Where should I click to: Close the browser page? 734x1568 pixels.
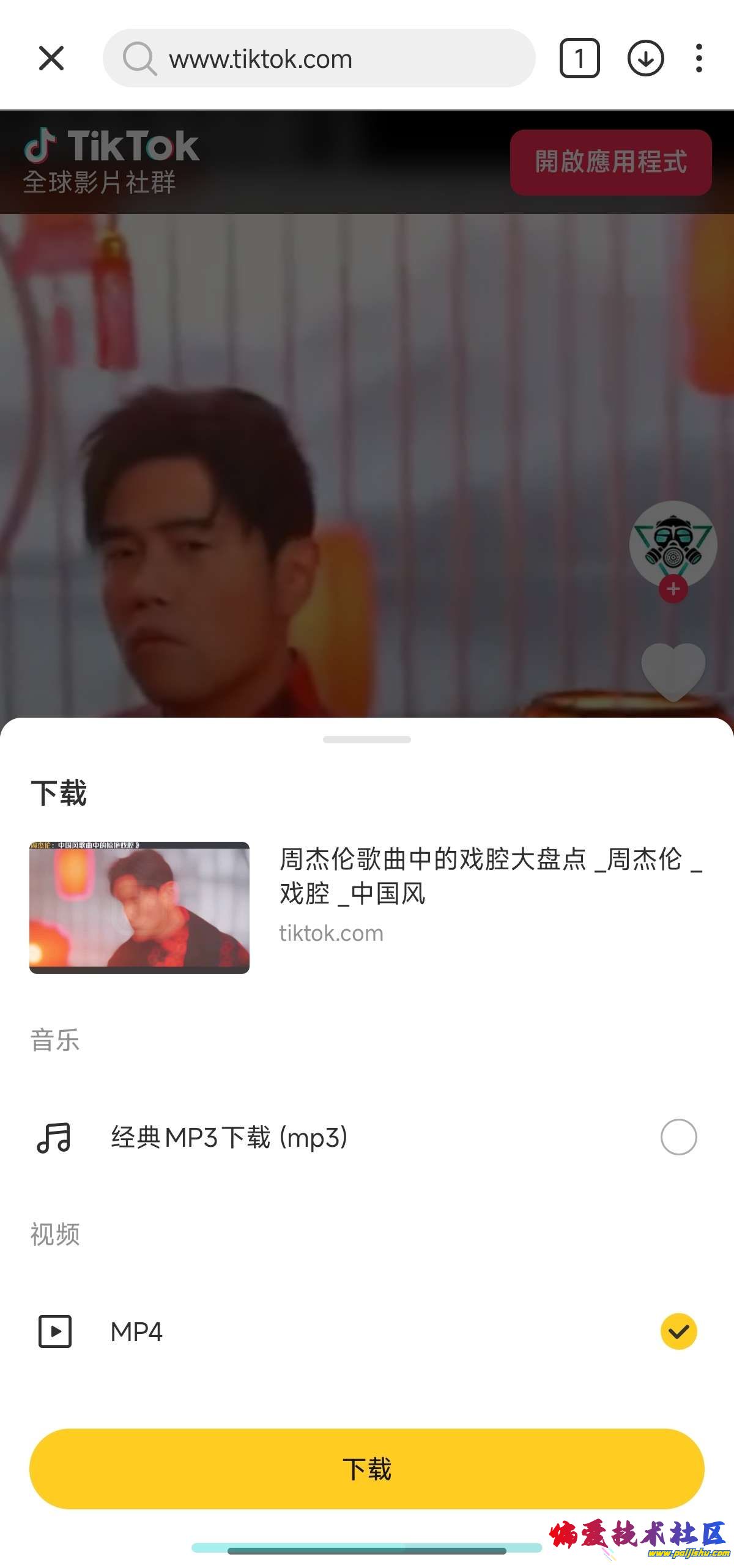pyautogui.click(x=51, y=59)
